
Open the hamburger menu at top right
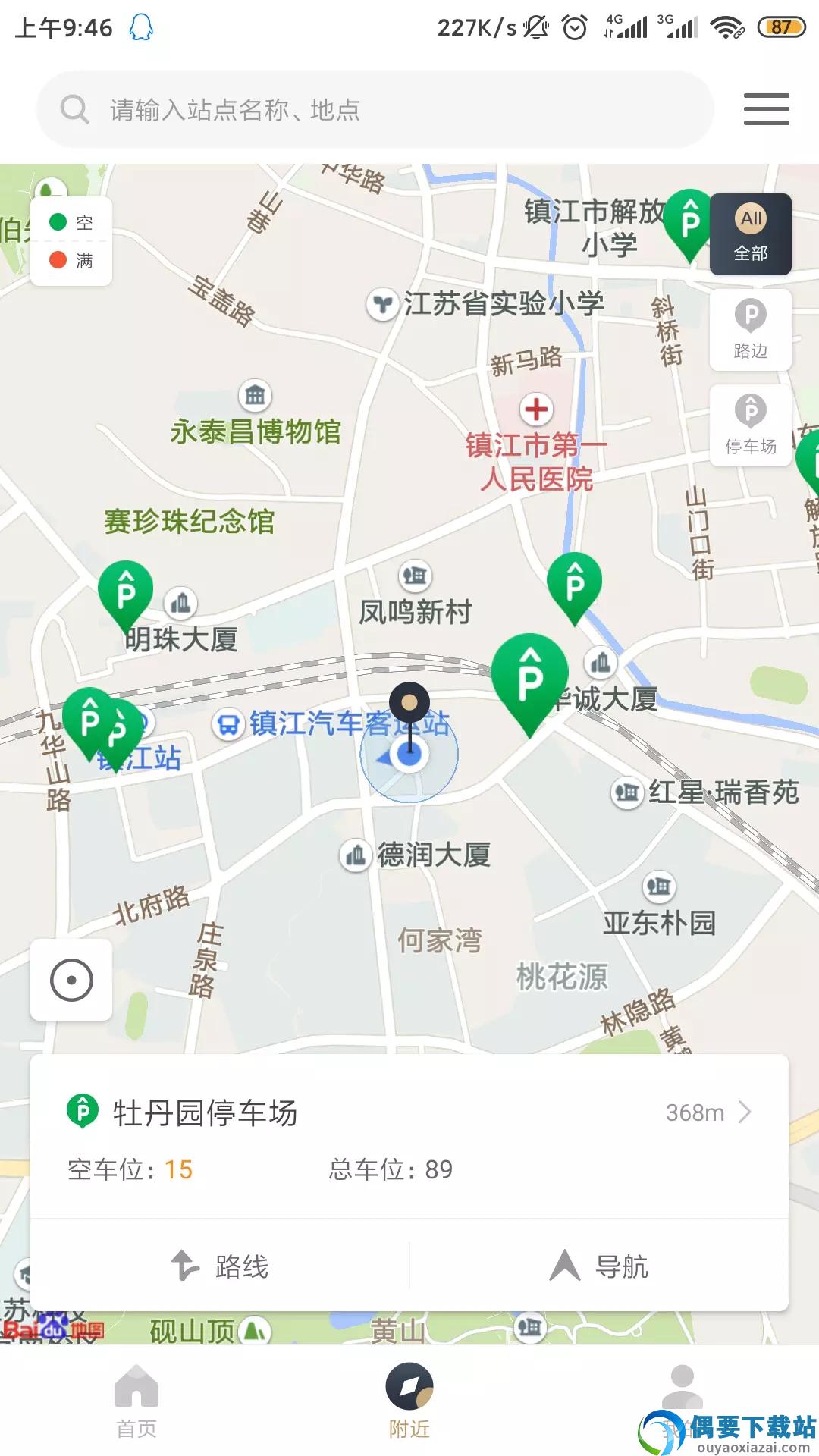coord(765,109)
